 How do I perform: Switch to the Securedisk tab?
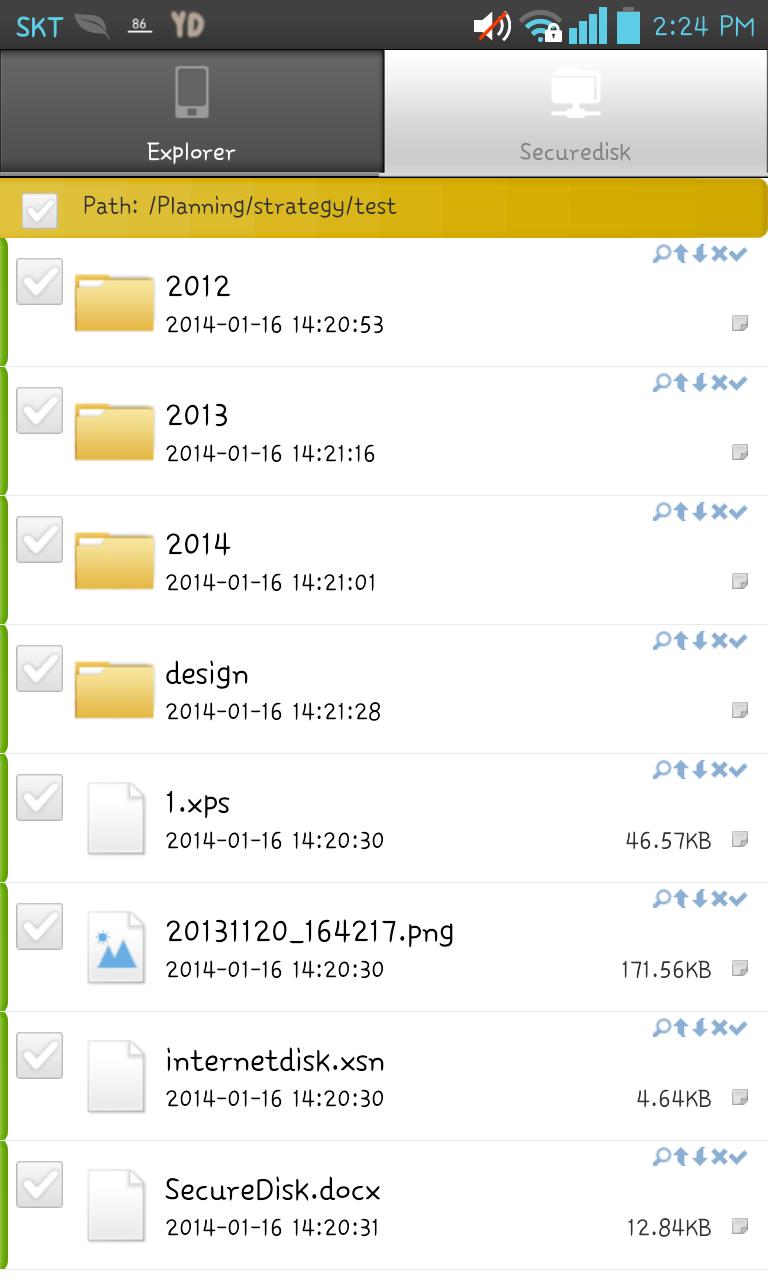[575, 110]
